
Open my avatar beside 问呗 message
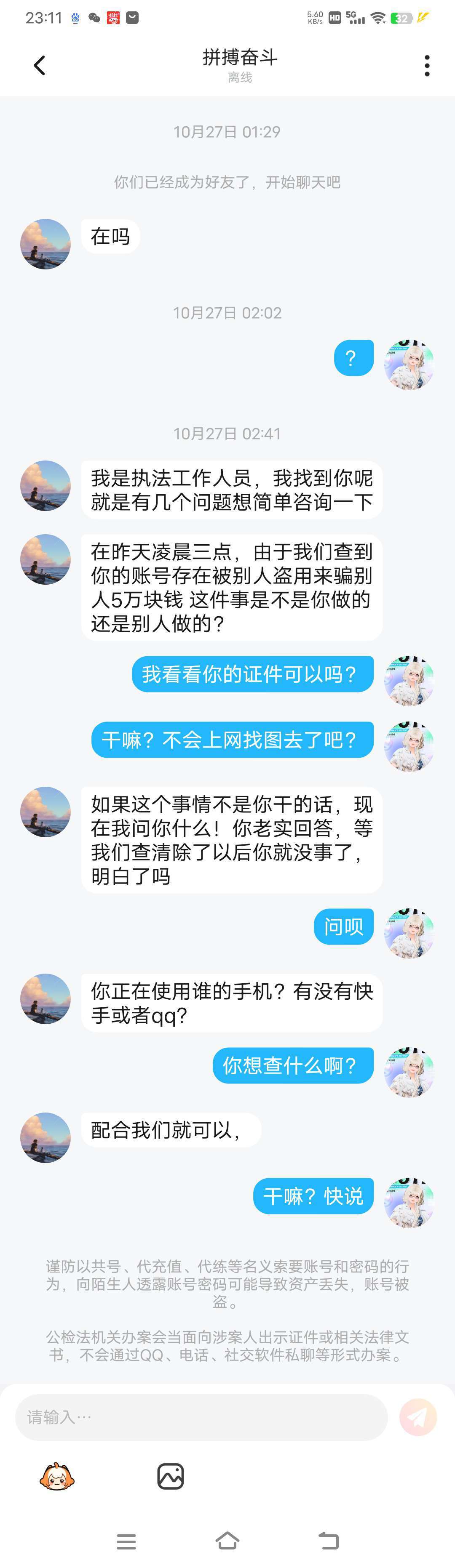409,934
